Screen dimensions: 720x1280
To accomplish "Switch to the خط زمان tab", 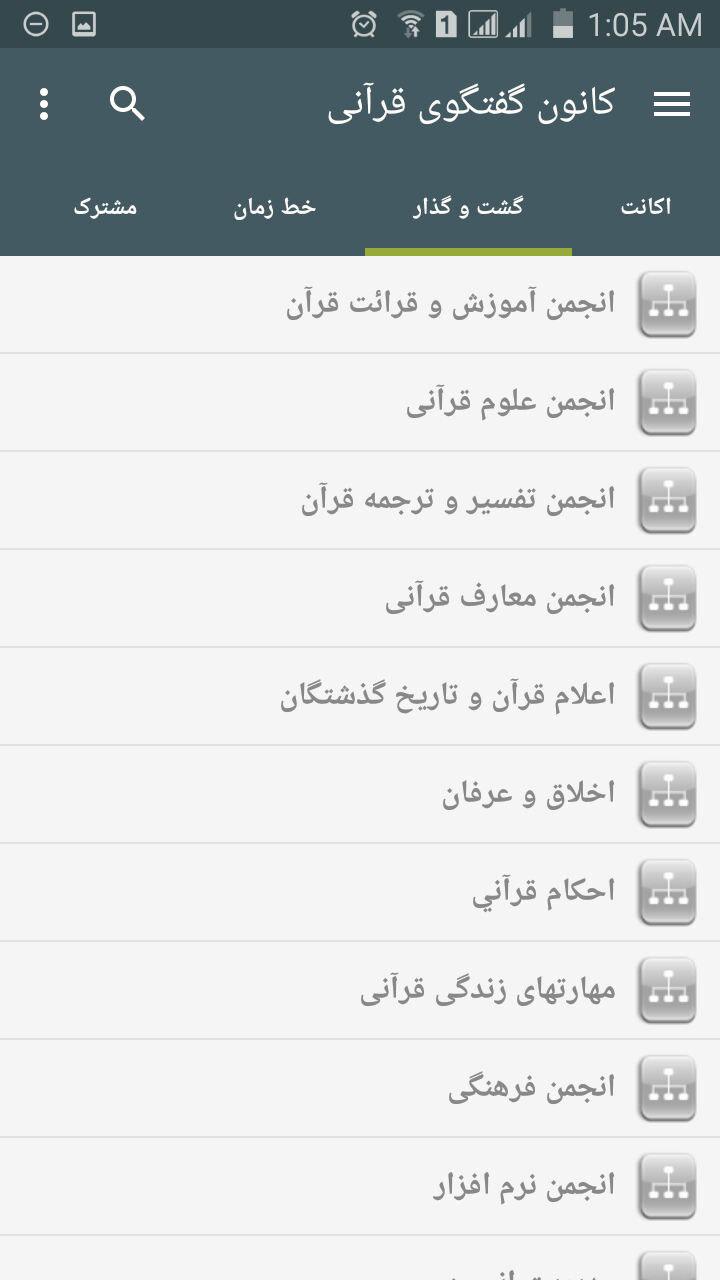I will click(x=275, y=207).
